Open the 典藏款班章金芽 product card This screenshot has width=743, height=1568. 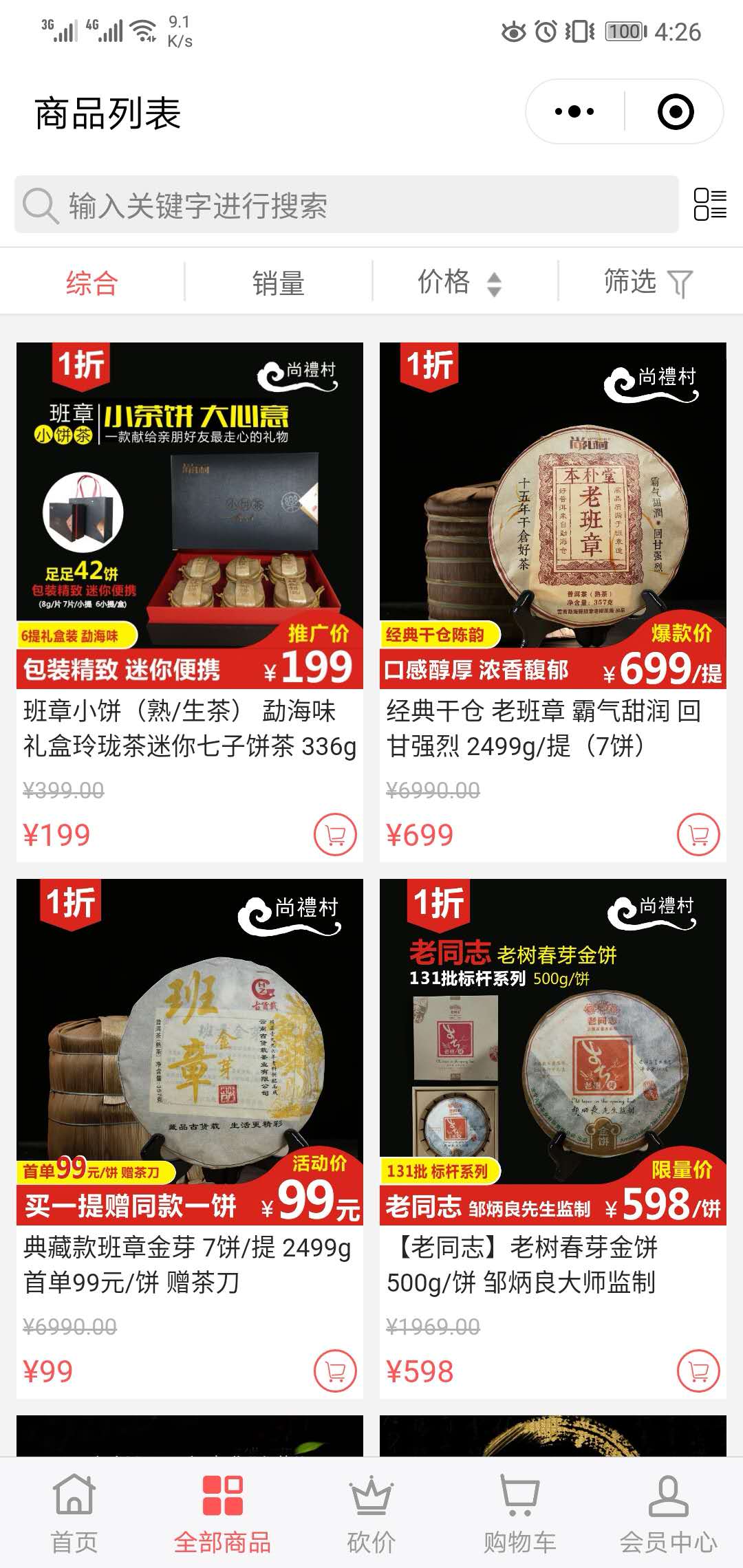[190, 1052]
